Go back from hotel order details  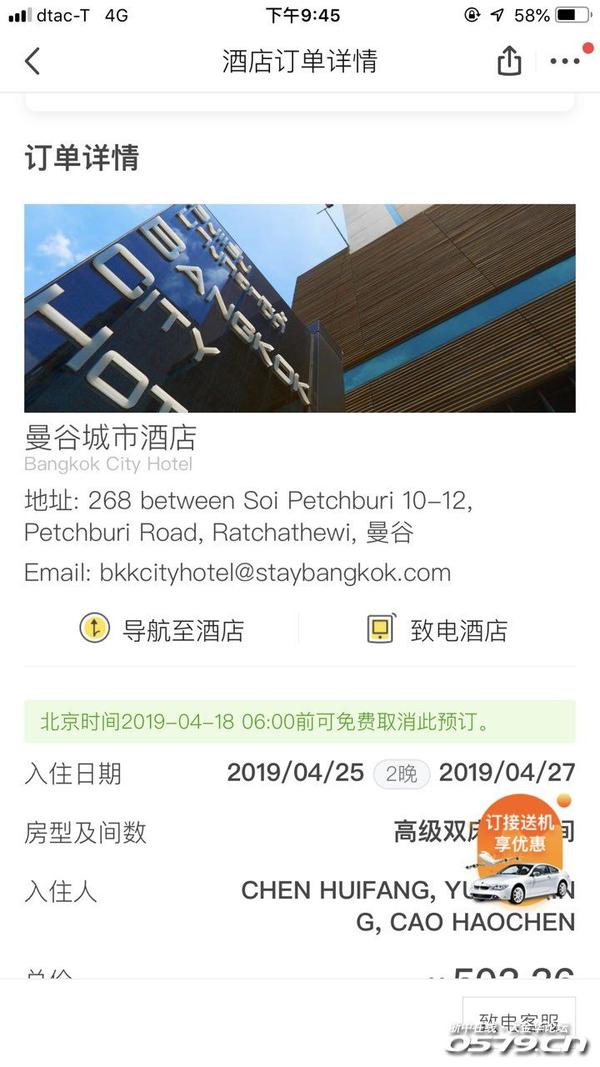pos(33,61)
